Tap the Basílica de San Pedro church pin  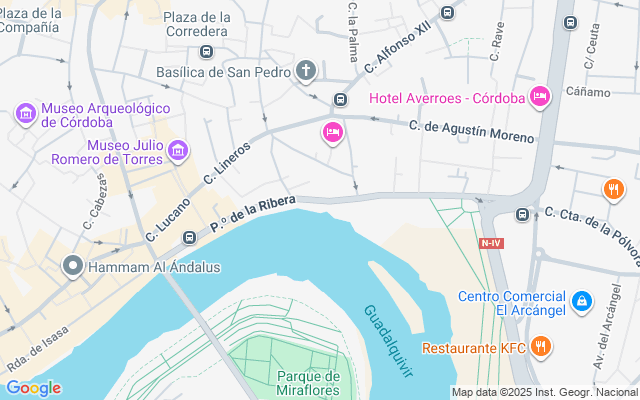coord(306,72)
